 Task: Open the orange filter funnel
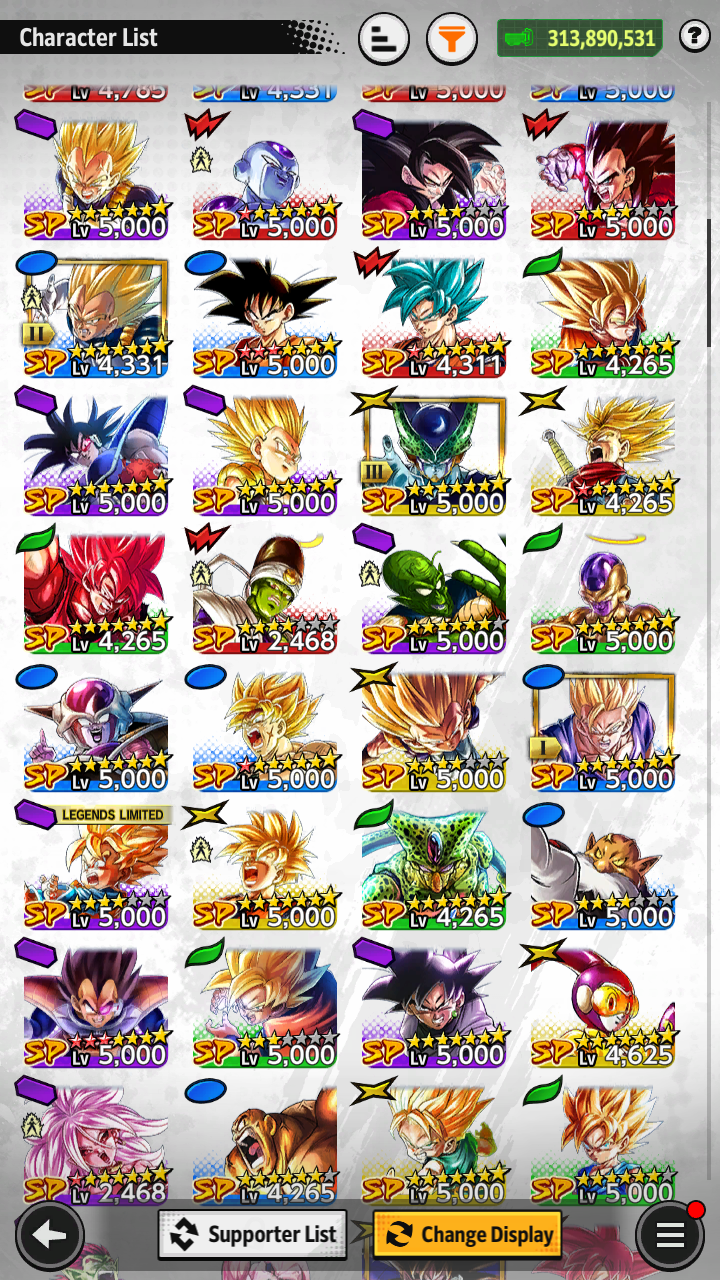(x=451, y=39)
